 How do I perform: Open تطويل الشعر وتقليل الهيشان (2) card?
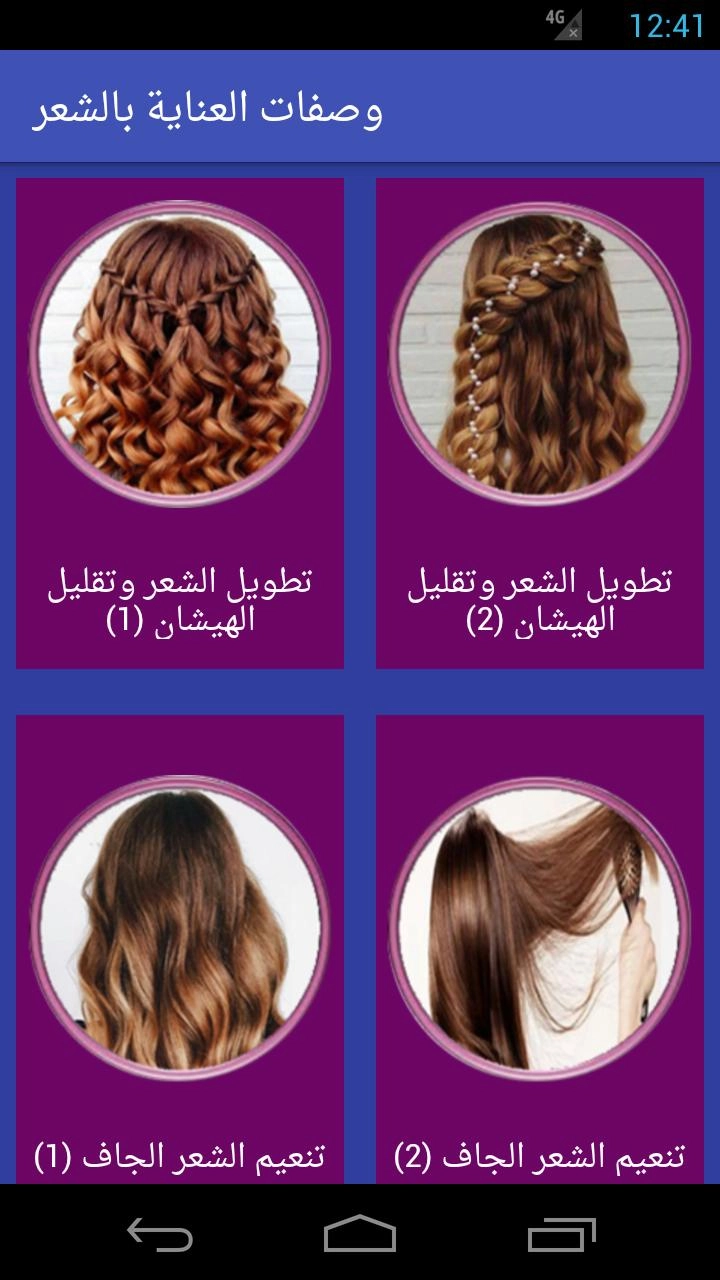pyautogui.click(x=540, y=423)
